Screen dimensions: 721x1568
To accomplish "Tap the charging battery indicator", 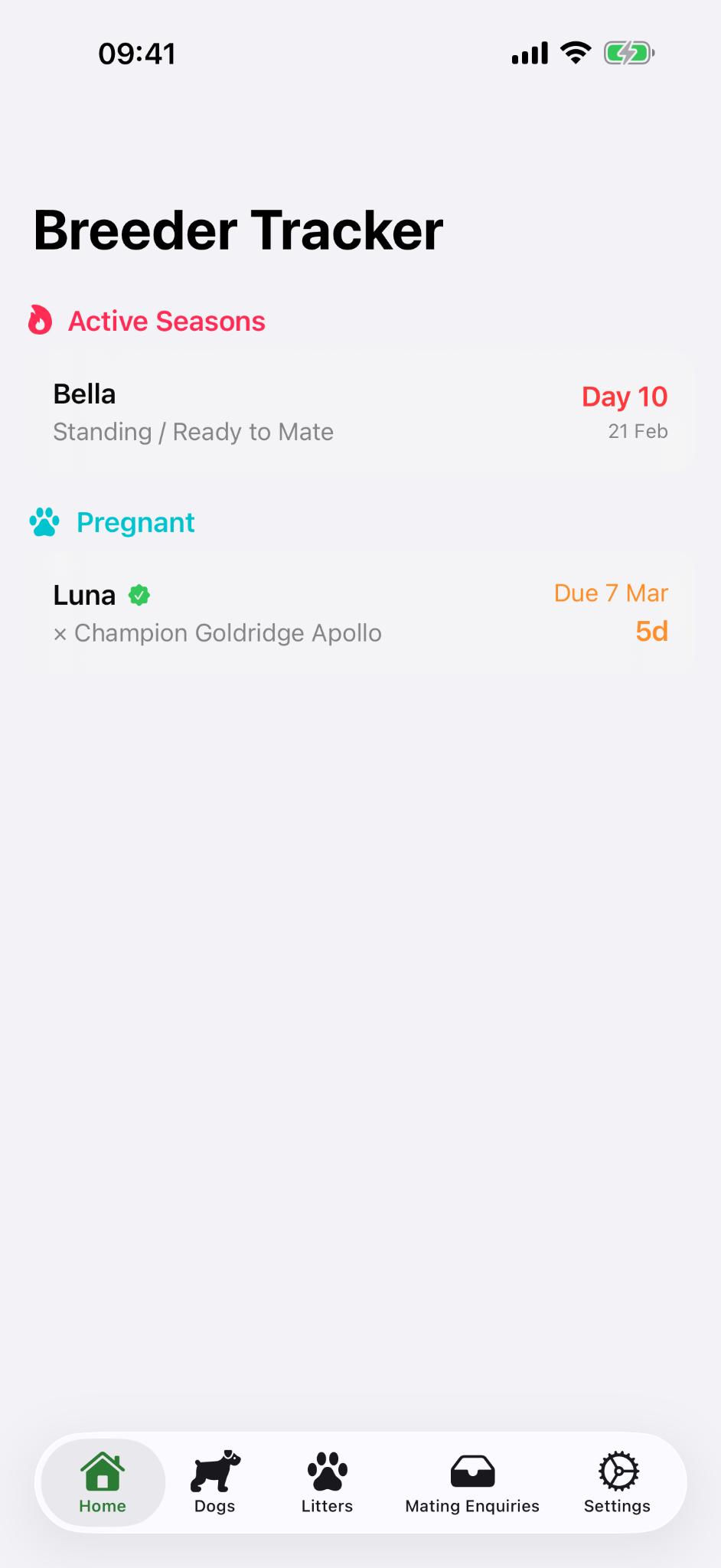I will 628,52.
